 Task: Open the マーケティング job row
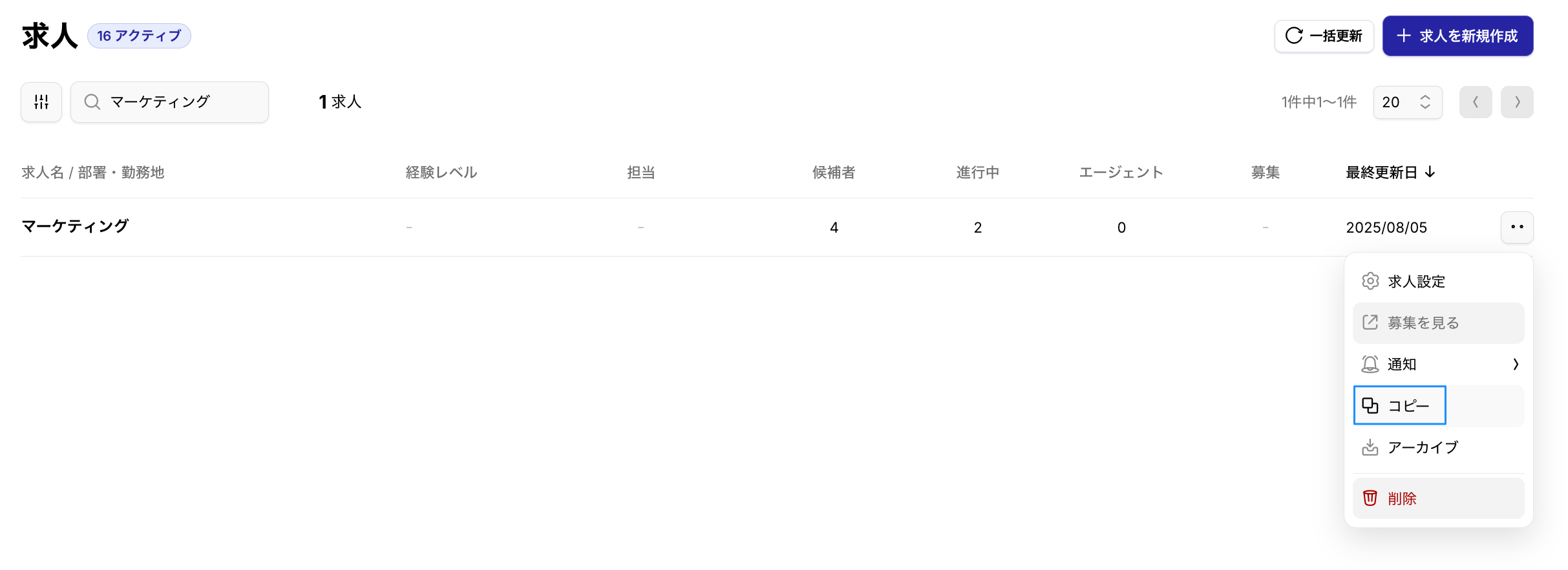coord(76,226)
